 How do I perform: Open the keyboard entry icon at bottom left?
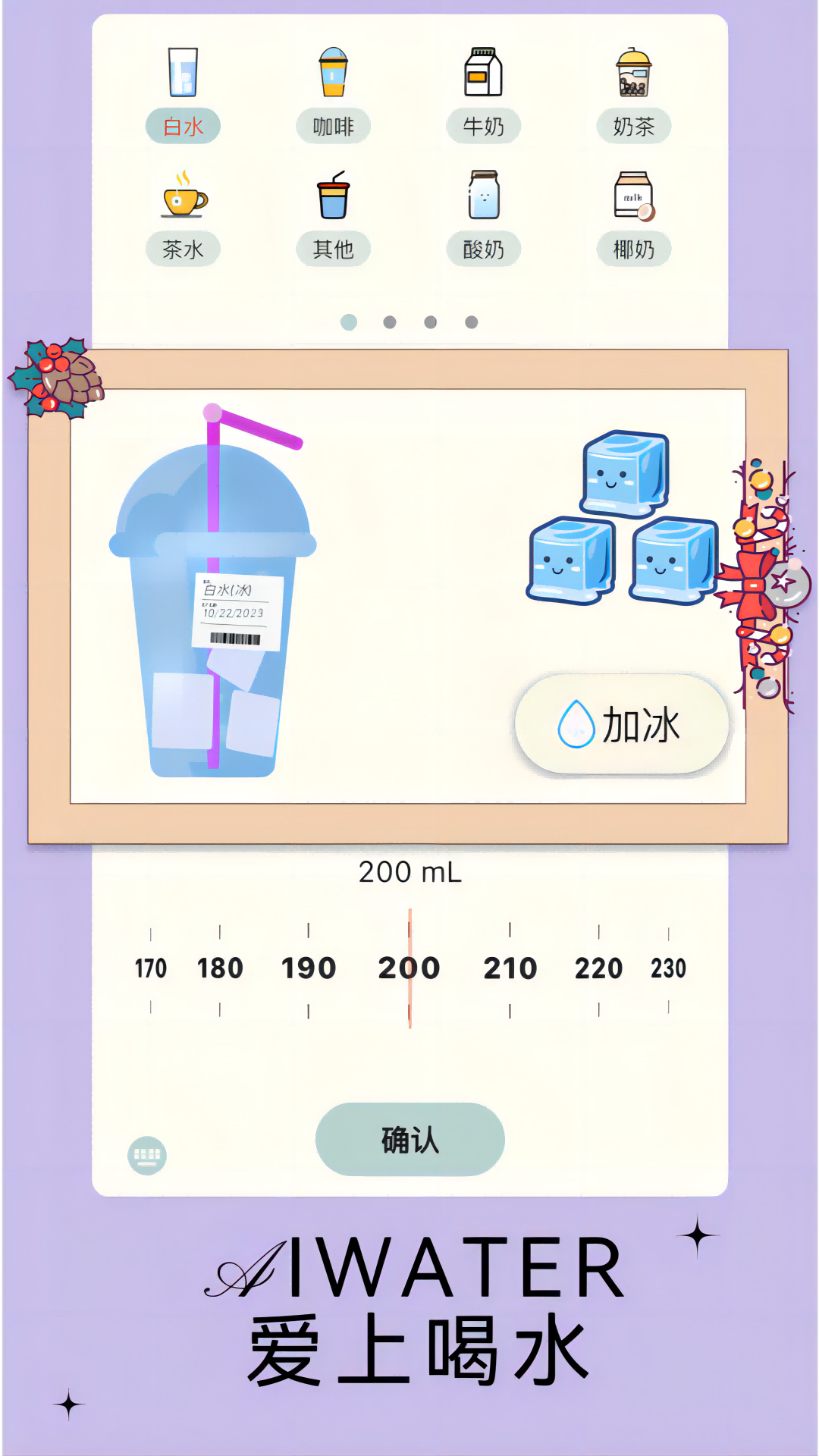coord(146,1155)
